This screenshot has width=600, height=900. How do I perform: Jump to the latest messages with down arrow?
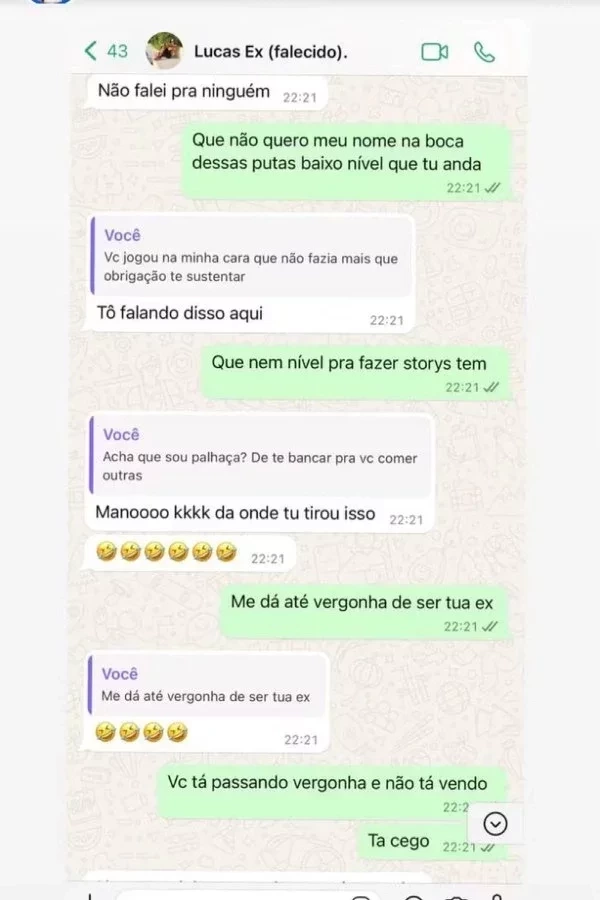point(496,823)
